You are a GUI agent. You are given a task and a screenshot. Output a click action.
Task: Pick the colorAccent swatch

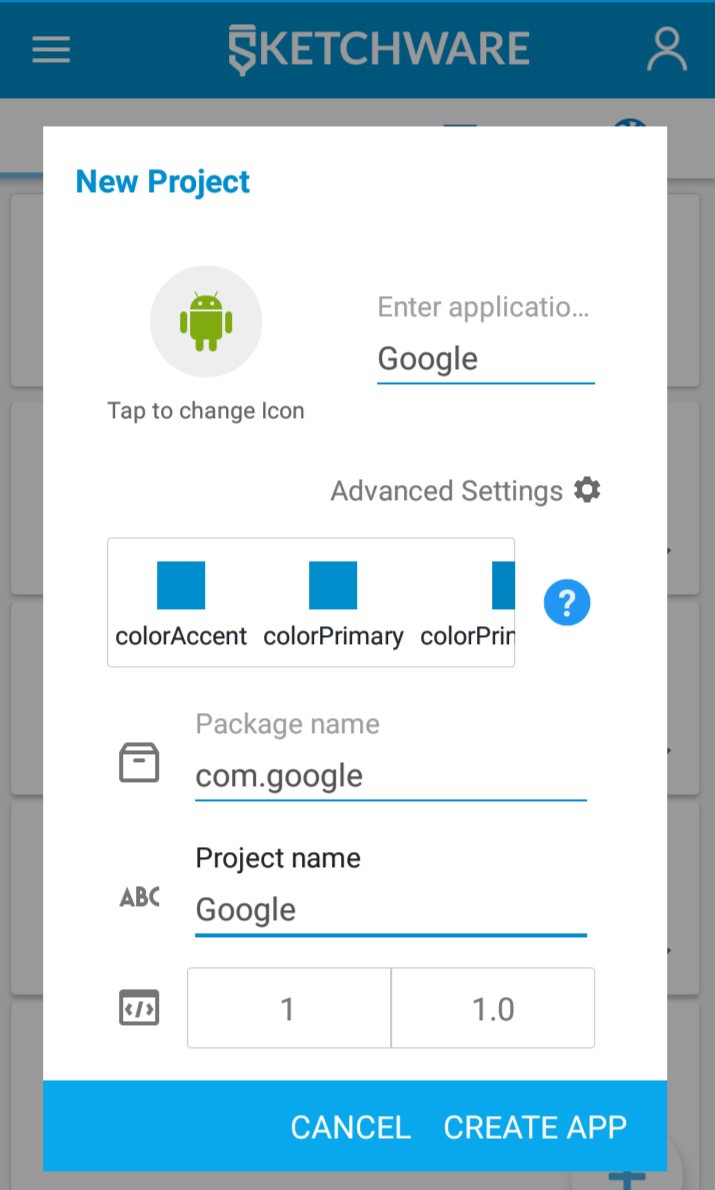pos(181,585)
